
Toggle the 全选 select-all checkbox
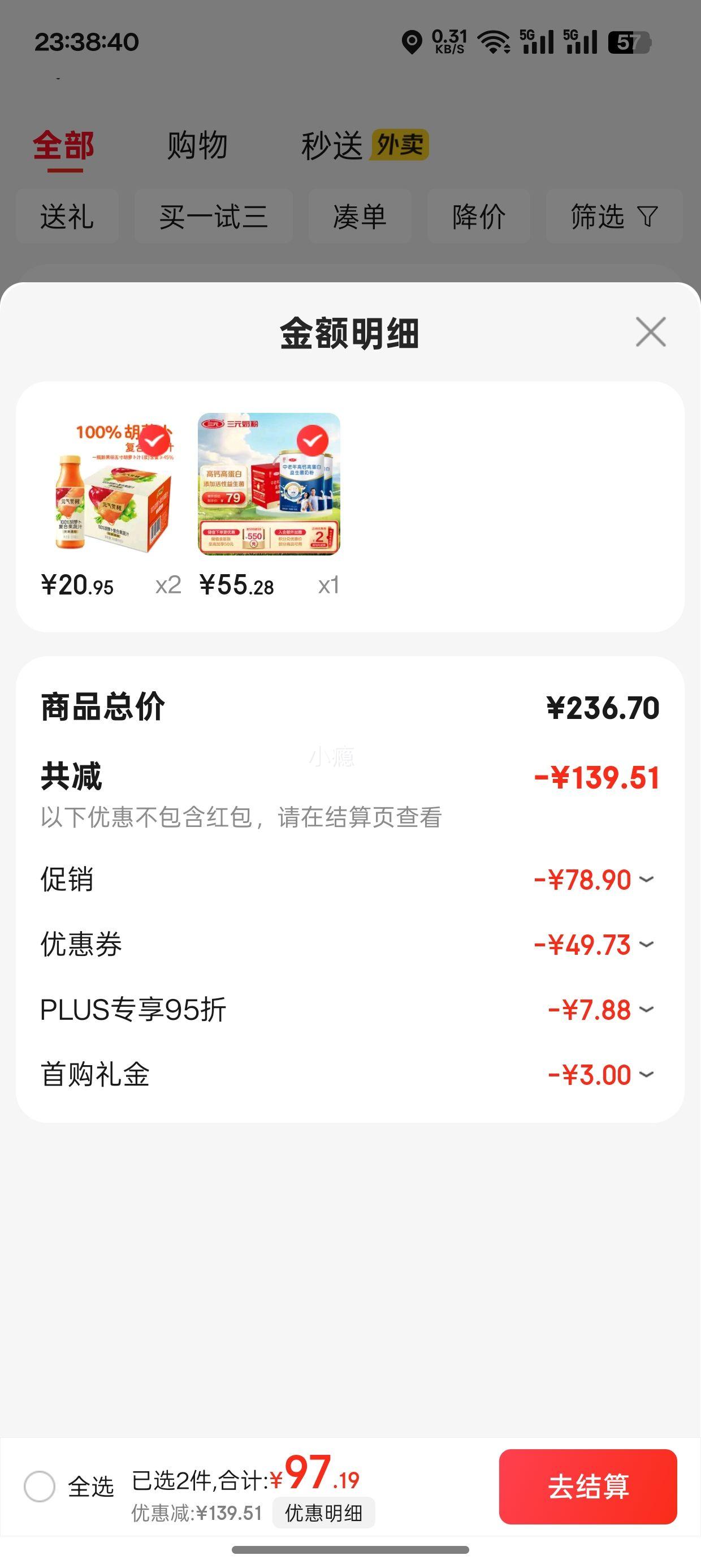(x=40, y=1487)
